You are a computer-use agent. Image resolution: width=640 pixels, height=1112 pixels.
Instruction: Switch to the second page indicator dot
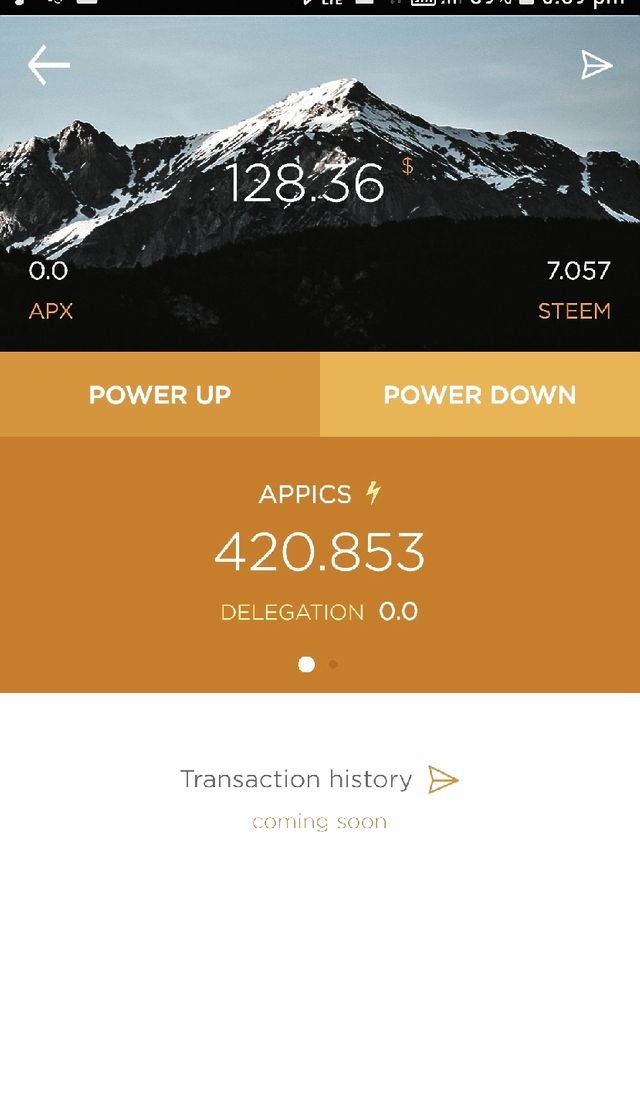(333, 664)
